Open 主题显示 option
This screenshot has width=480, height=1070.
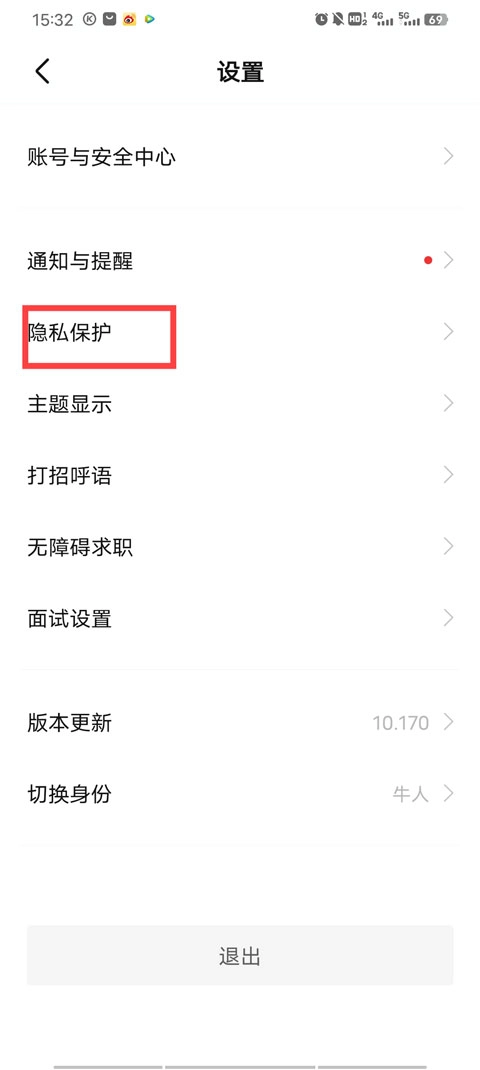pos(240,403)
